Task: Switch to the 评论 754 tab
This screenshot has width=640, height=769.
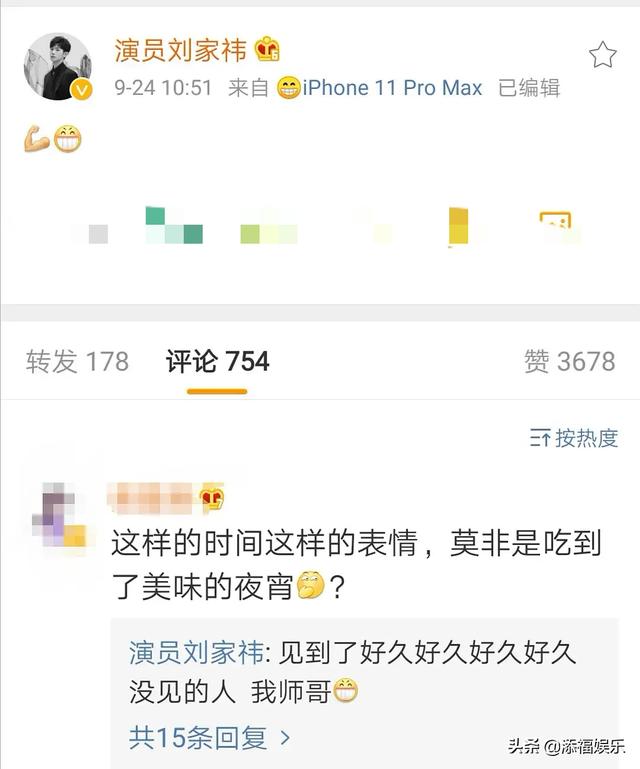Action: pyautogui.click(x=217, y=361)
